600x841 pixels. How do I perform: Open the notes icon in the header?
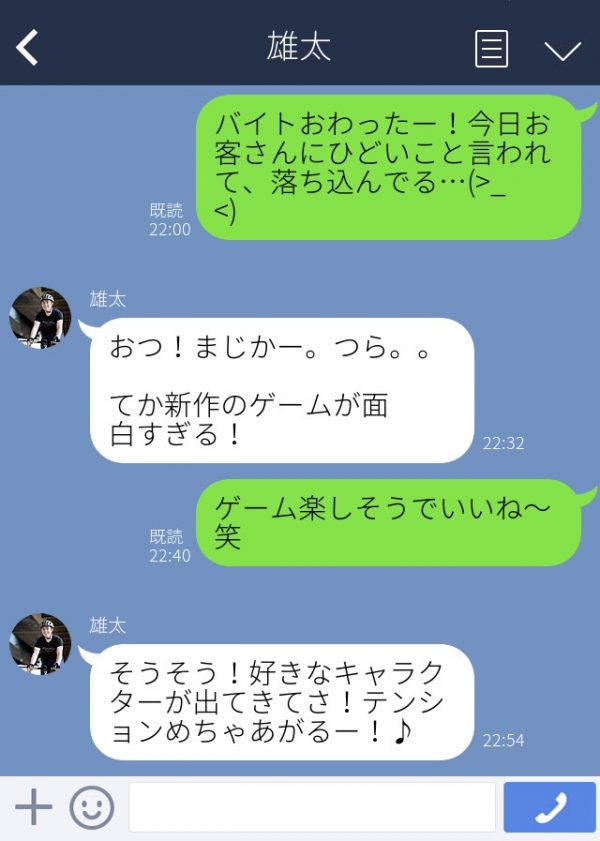coord(491,48)
